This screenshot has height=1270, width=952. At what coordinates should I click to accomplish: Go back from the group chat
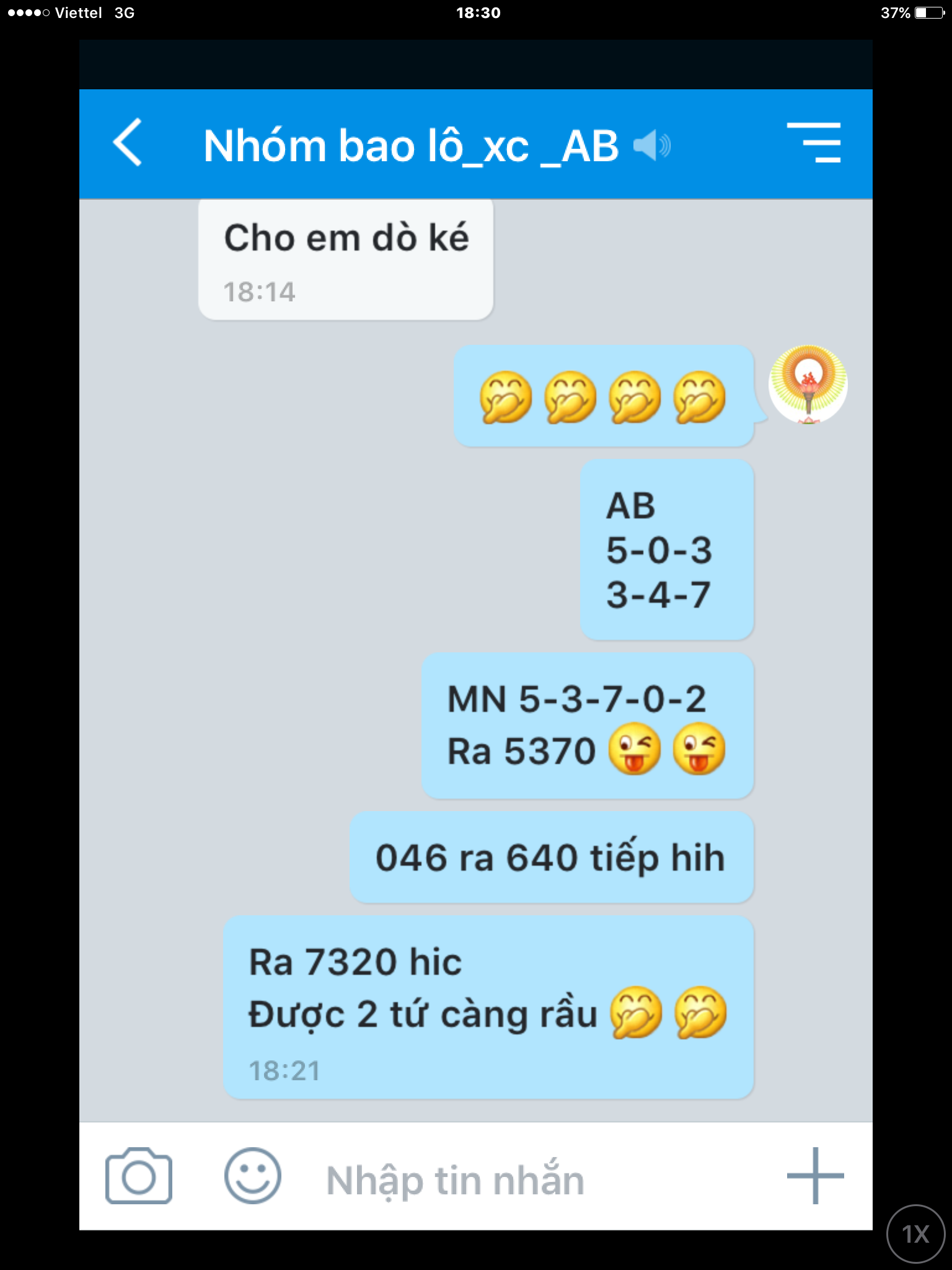(128, 143)
